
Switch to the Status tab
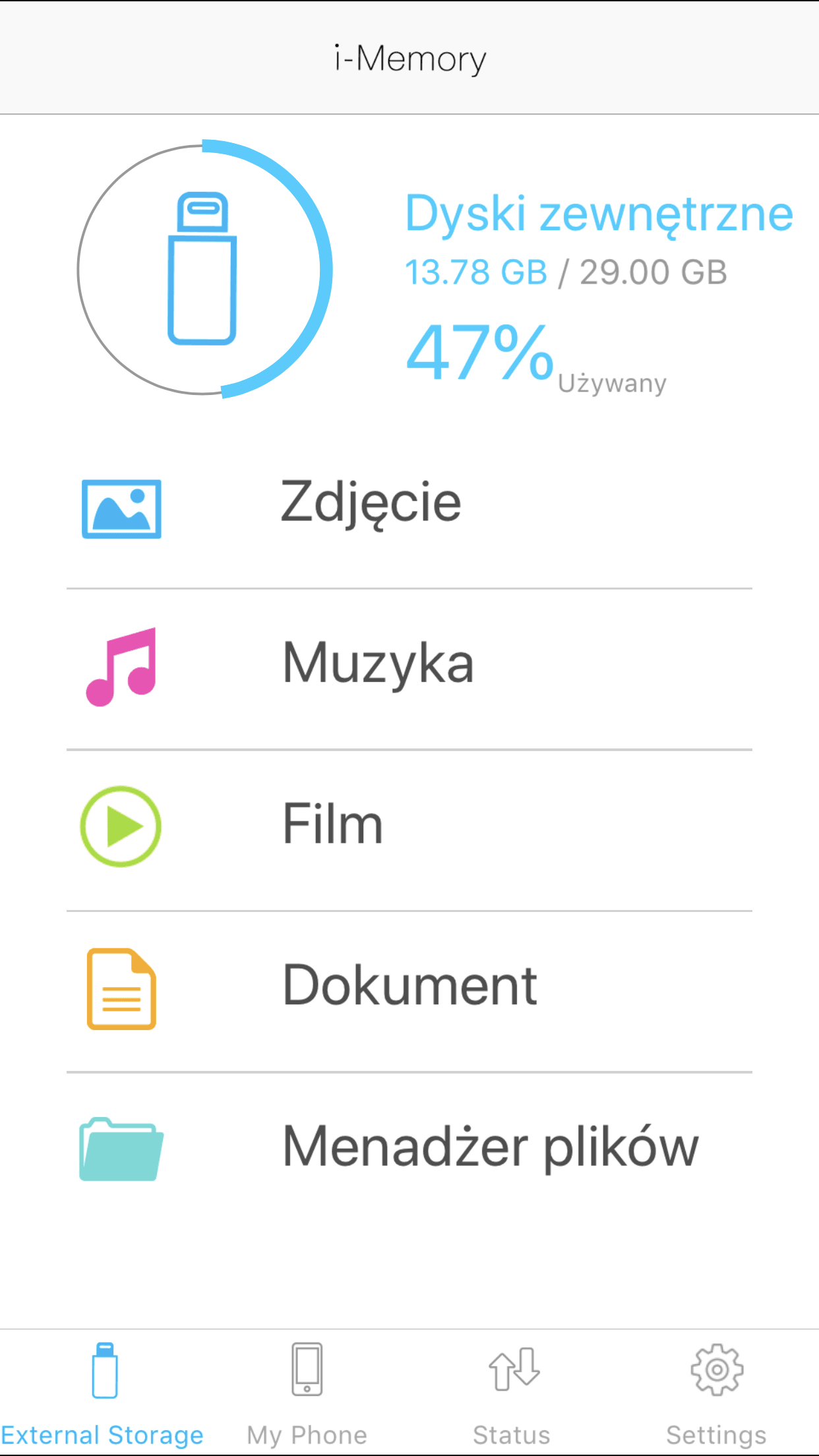[x=512, y=1393]
